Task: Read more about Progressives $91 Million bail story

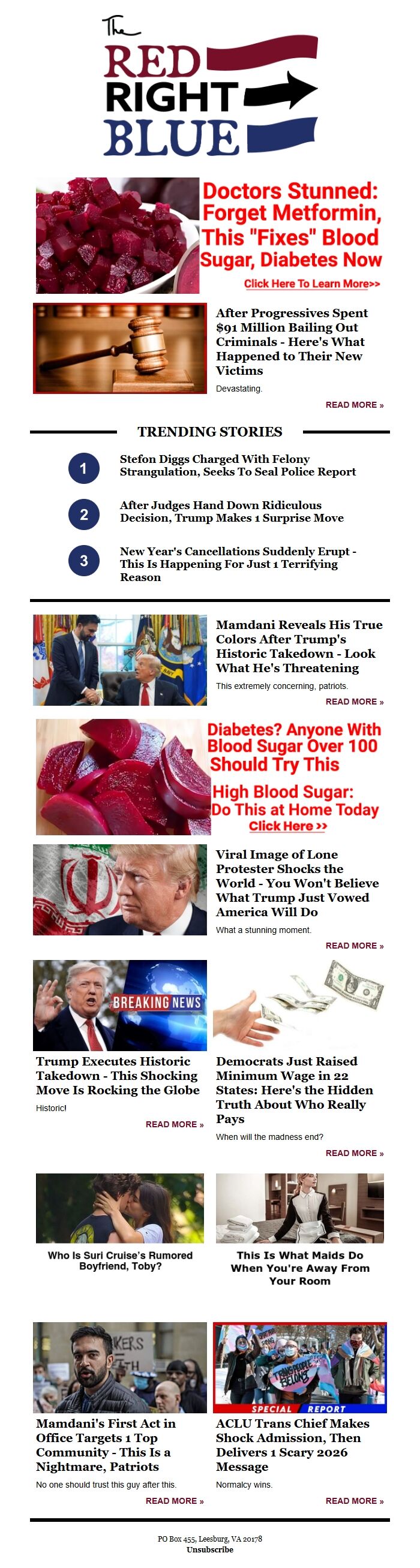Action: click(x=354, y=405)
